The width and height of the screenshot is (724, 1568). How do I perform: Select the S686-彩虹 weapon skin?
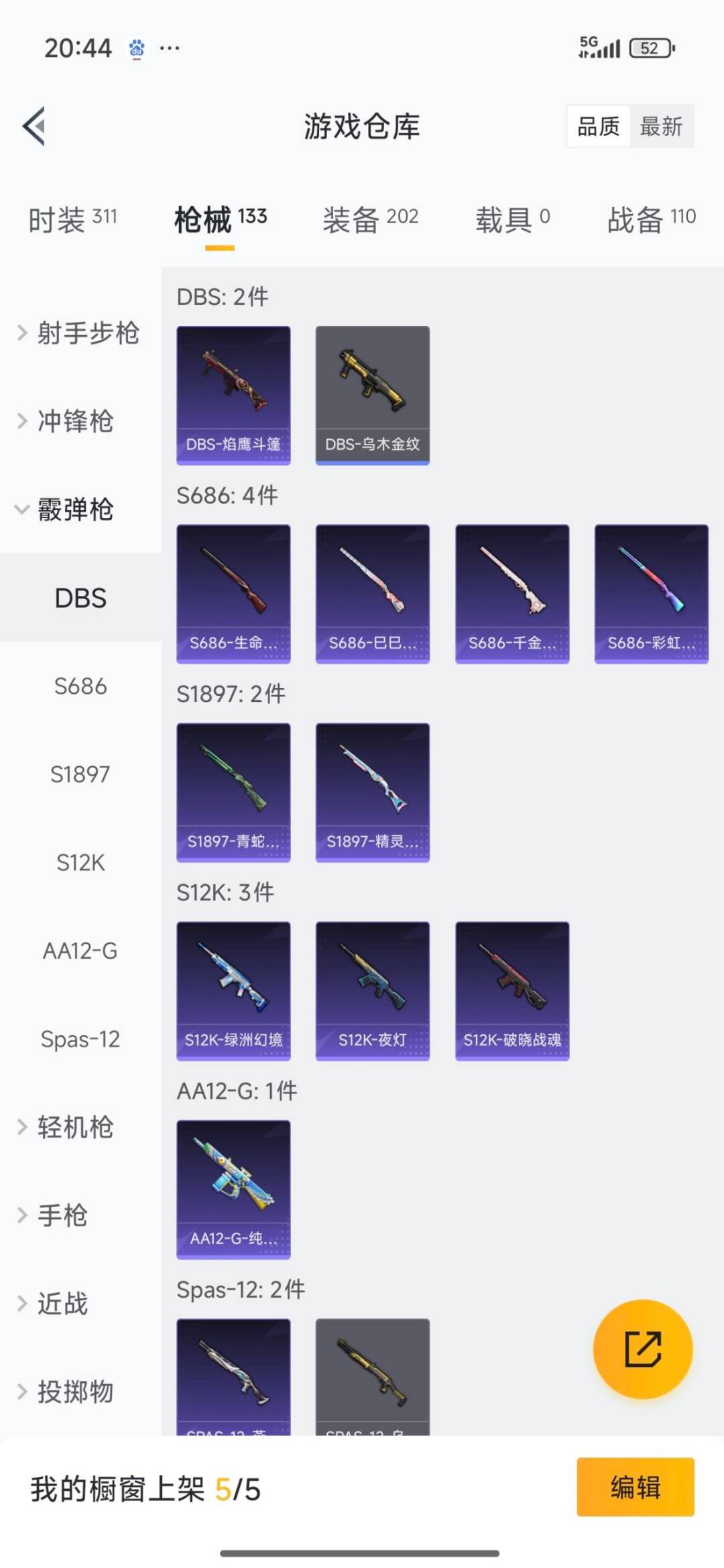[651, 593]
